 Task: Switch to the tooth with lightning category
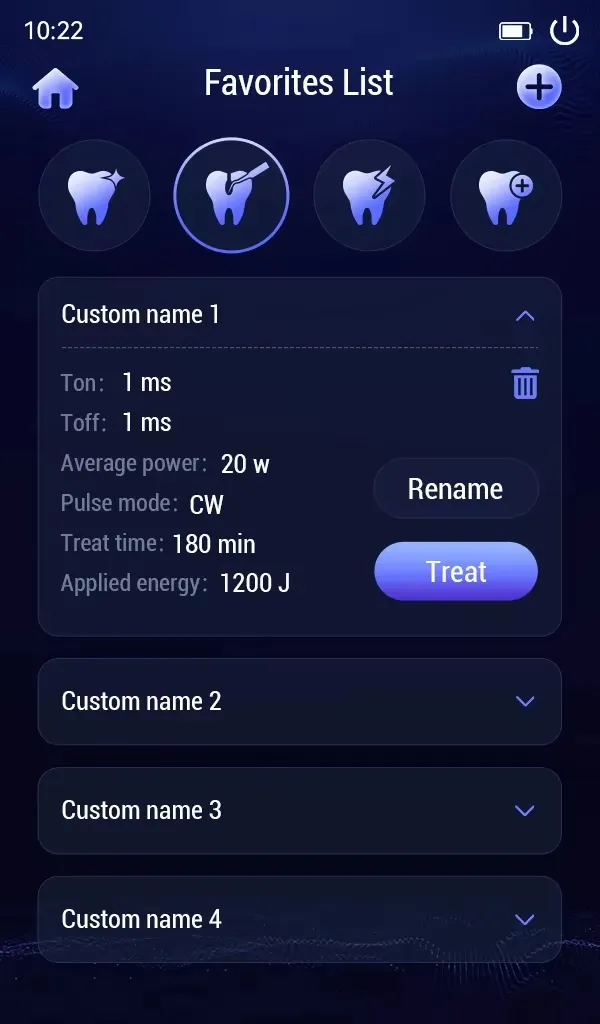click(369, 195)
